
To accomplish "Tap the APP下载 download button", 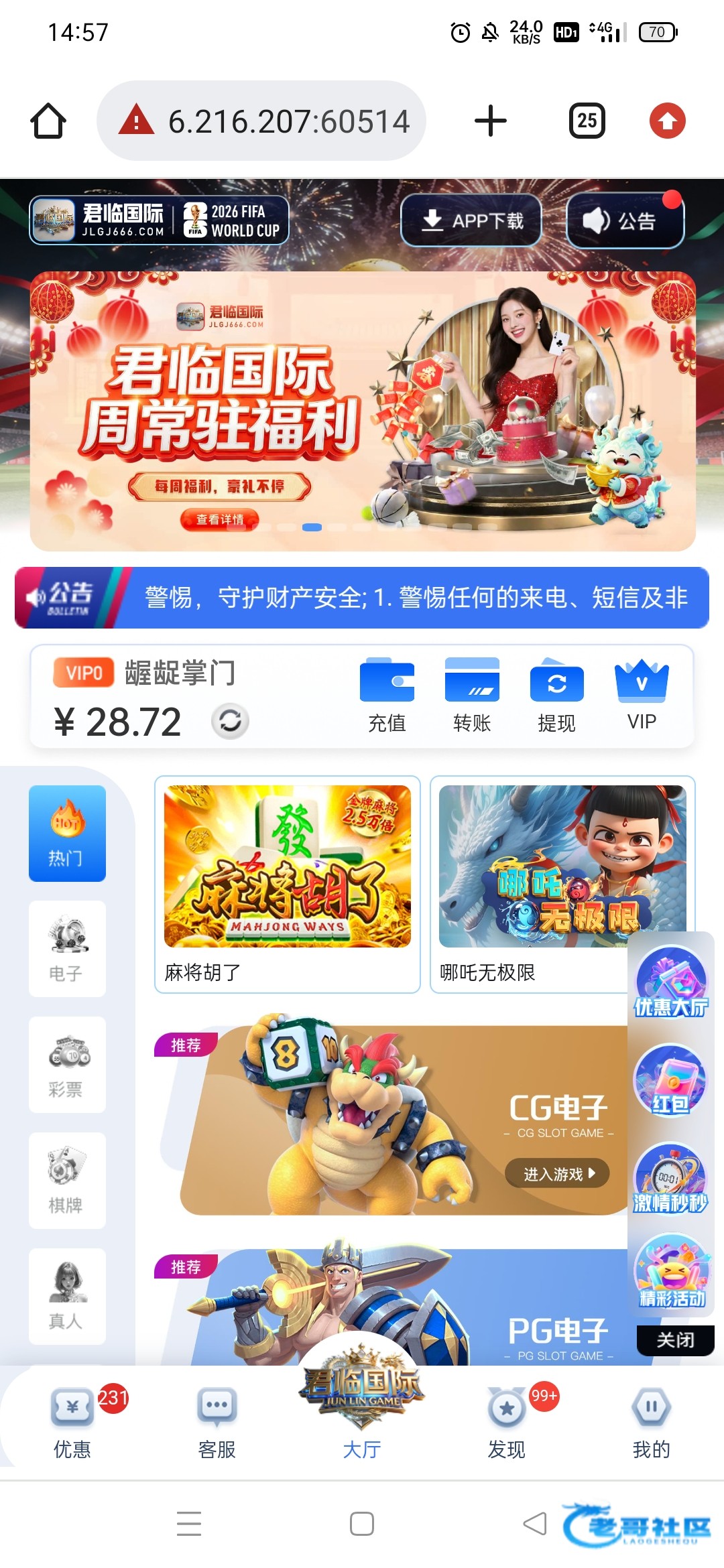I will click(471, 220).
